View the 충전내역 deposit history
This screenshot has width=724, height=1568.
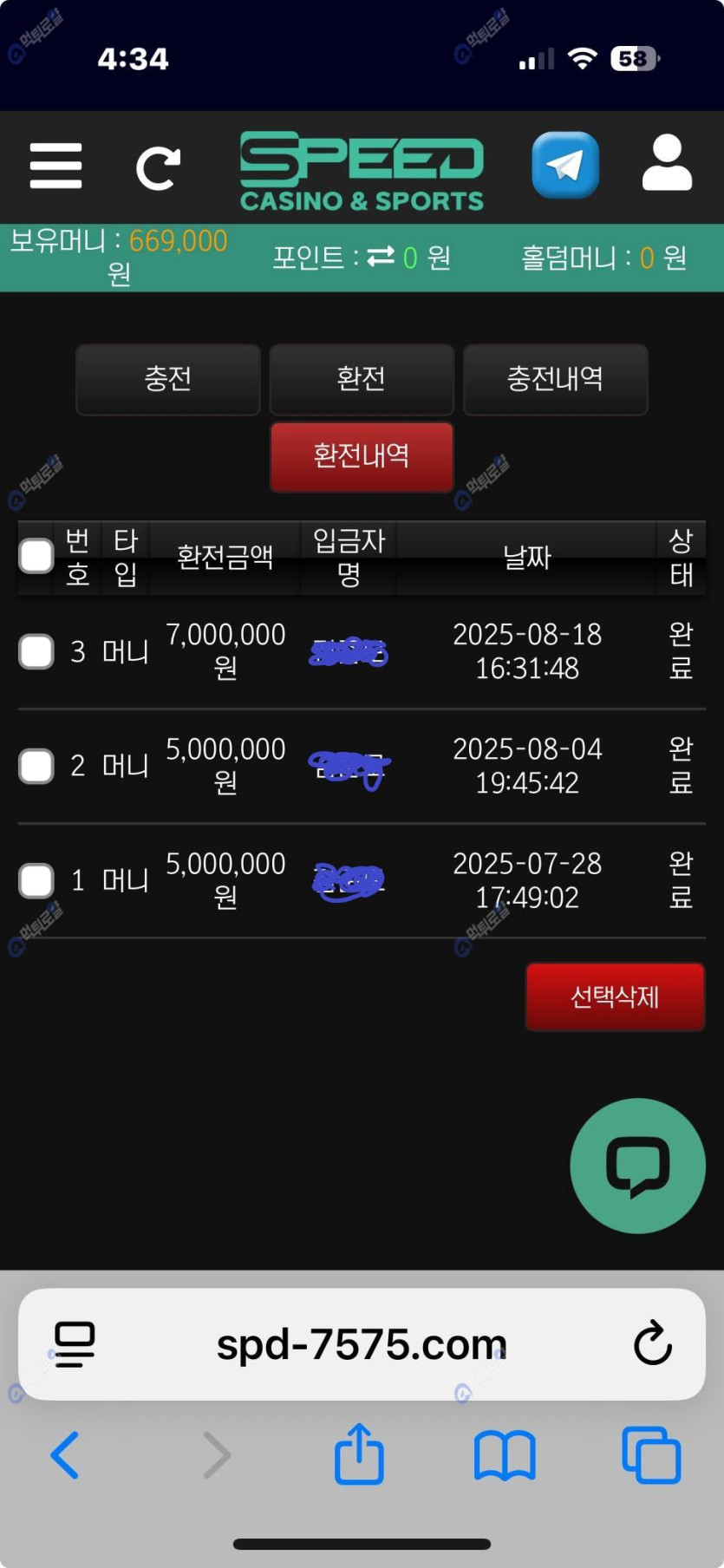[555, 379]
